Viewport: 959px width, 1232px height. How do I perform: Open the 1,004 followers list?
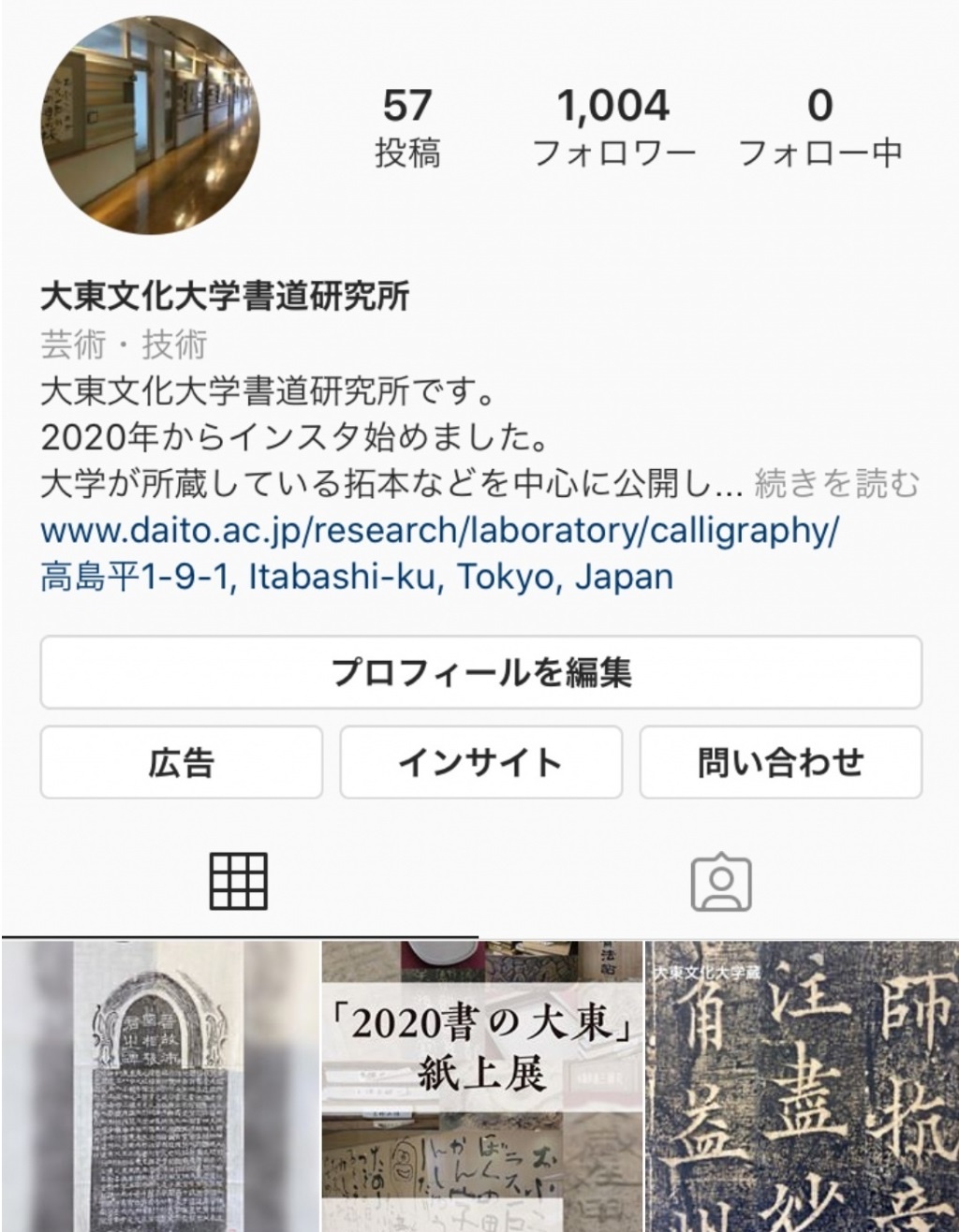point(613,127)
